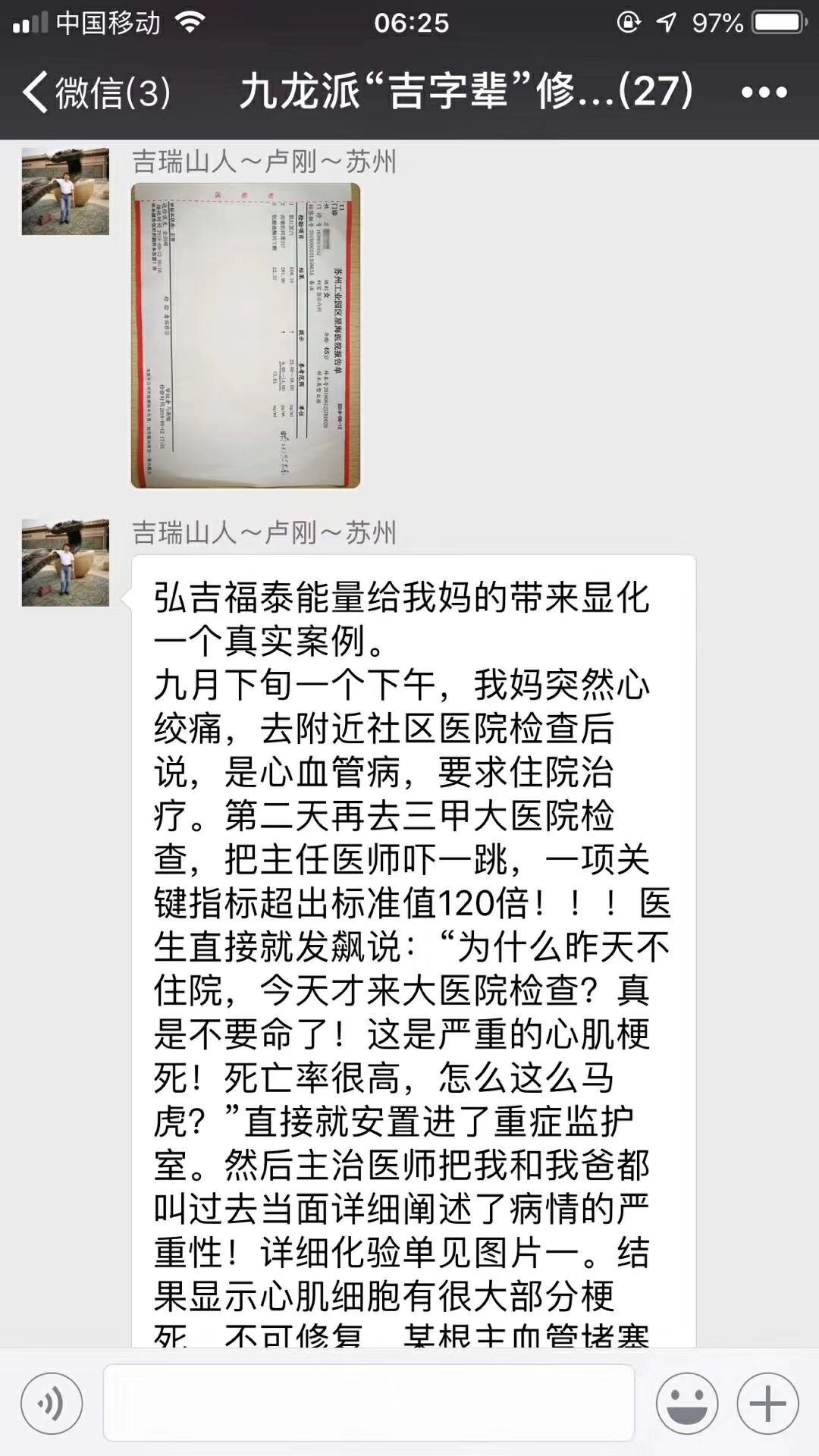819x1456 pixels.
Task: Open the hospital lab report photo
Action: tap(246, 335)
